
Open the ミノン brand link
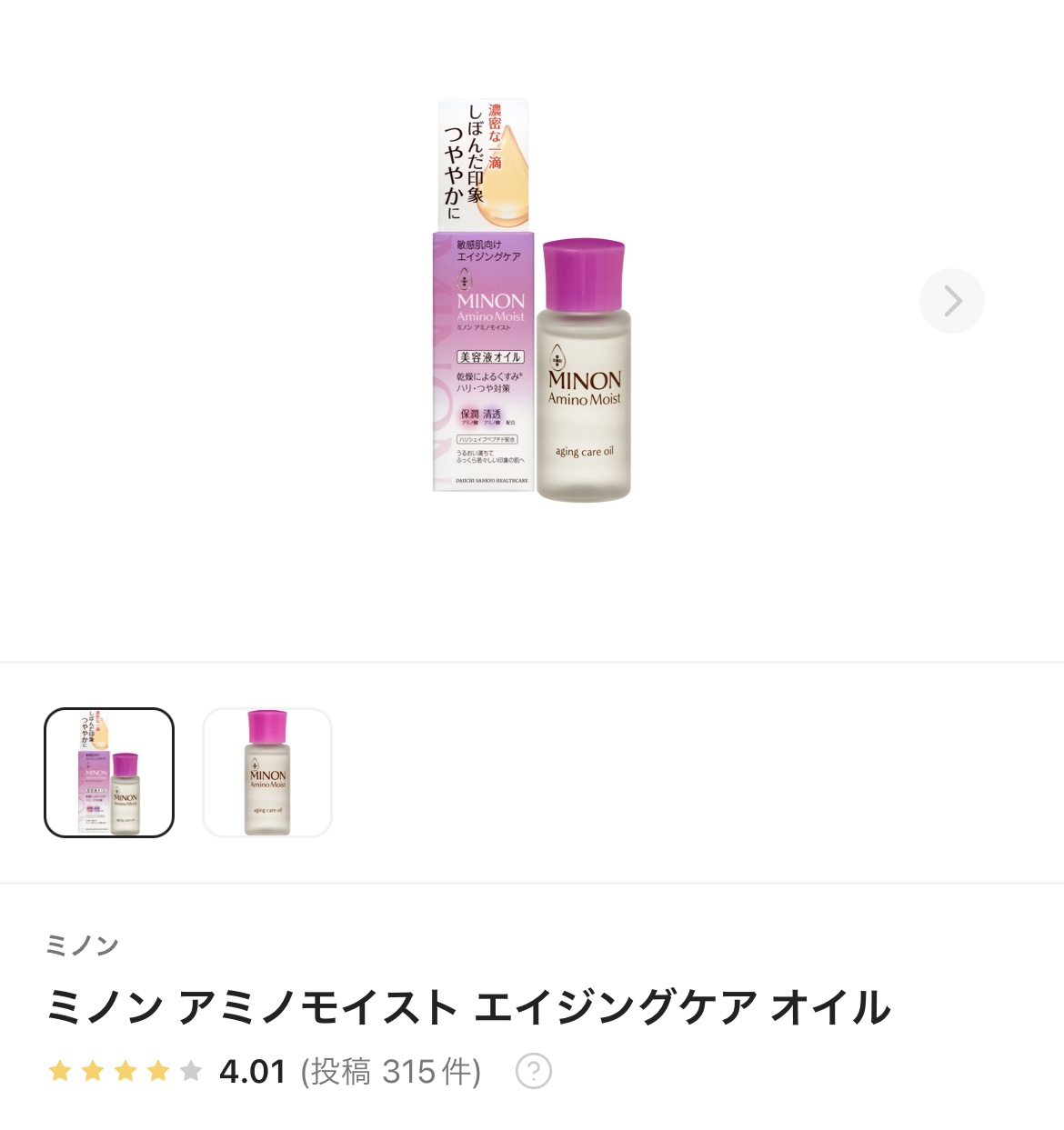click(x=83, y=945)
